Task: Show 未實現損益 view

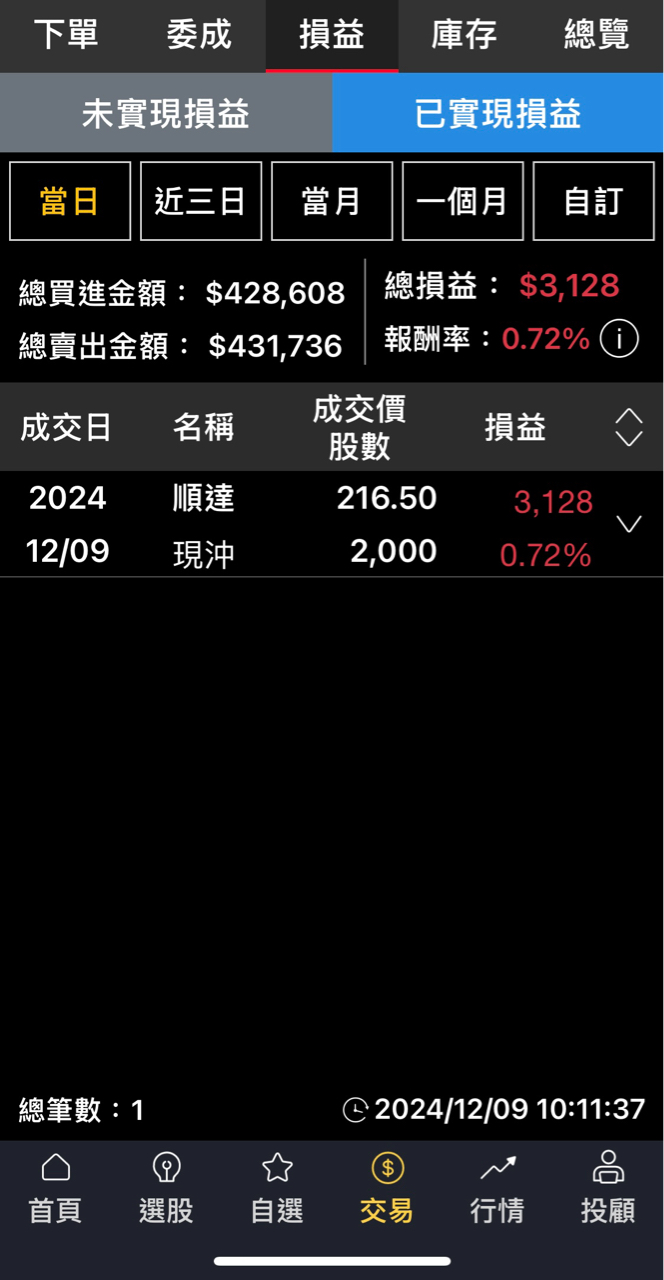Action: click(x=166, y=114)
